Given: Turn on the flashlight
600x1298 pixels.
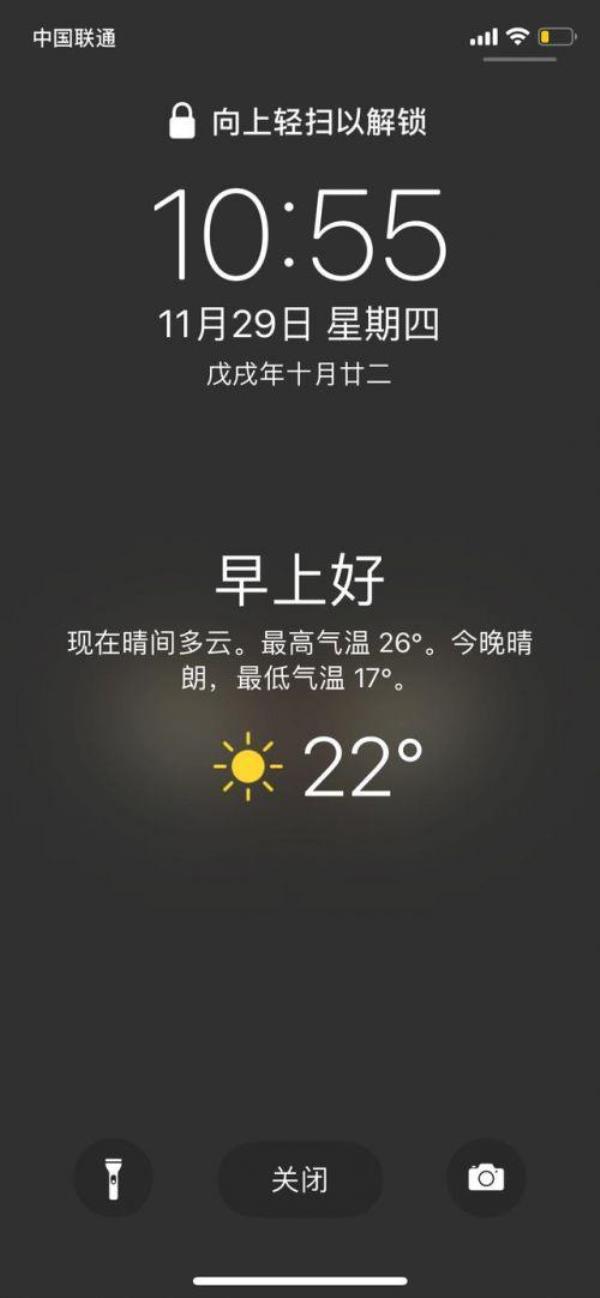Looking at the screenshot, I should (x=113, y=1178).
